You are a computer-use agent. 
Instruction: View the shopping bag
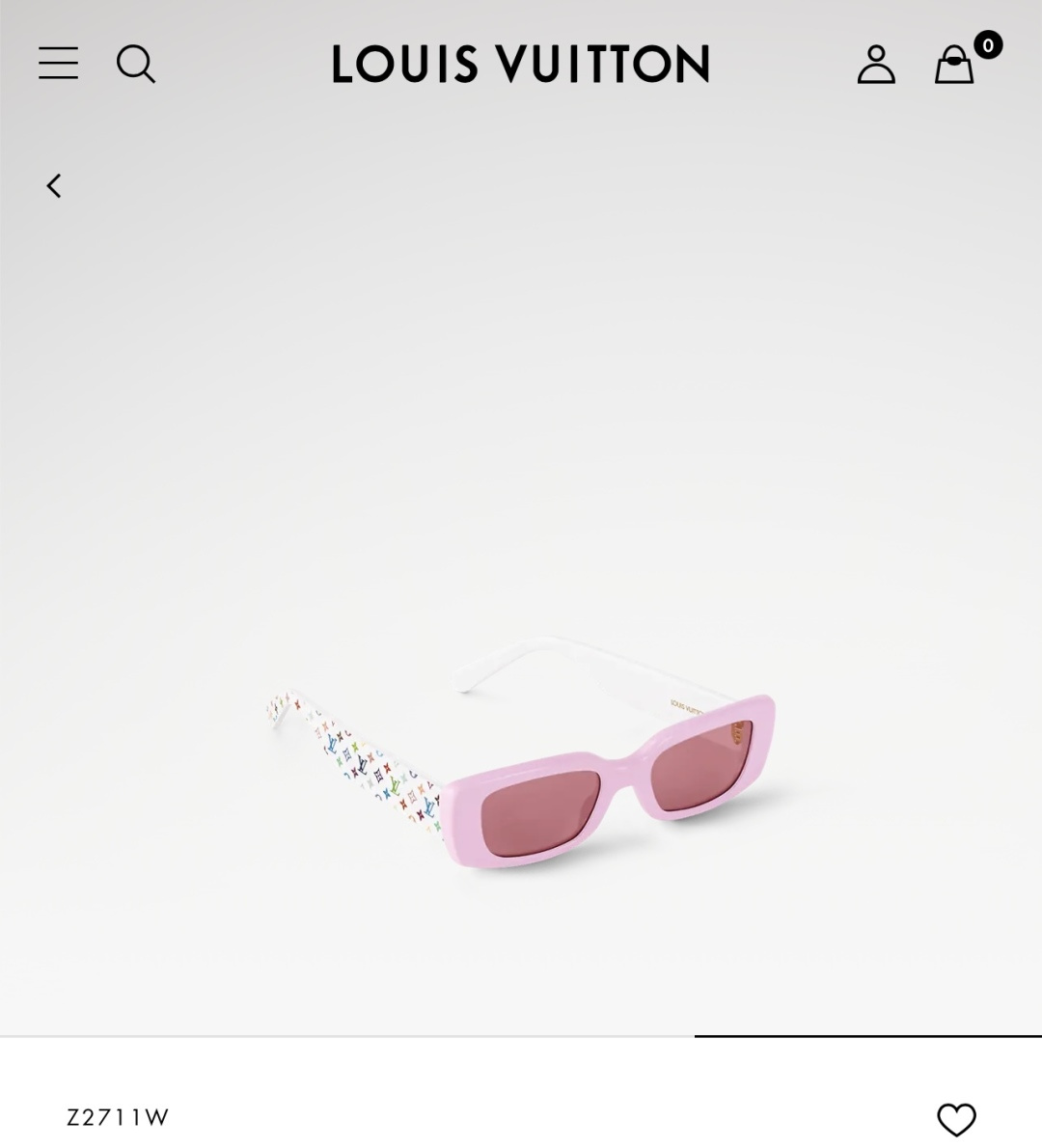(x=955, y=65)
